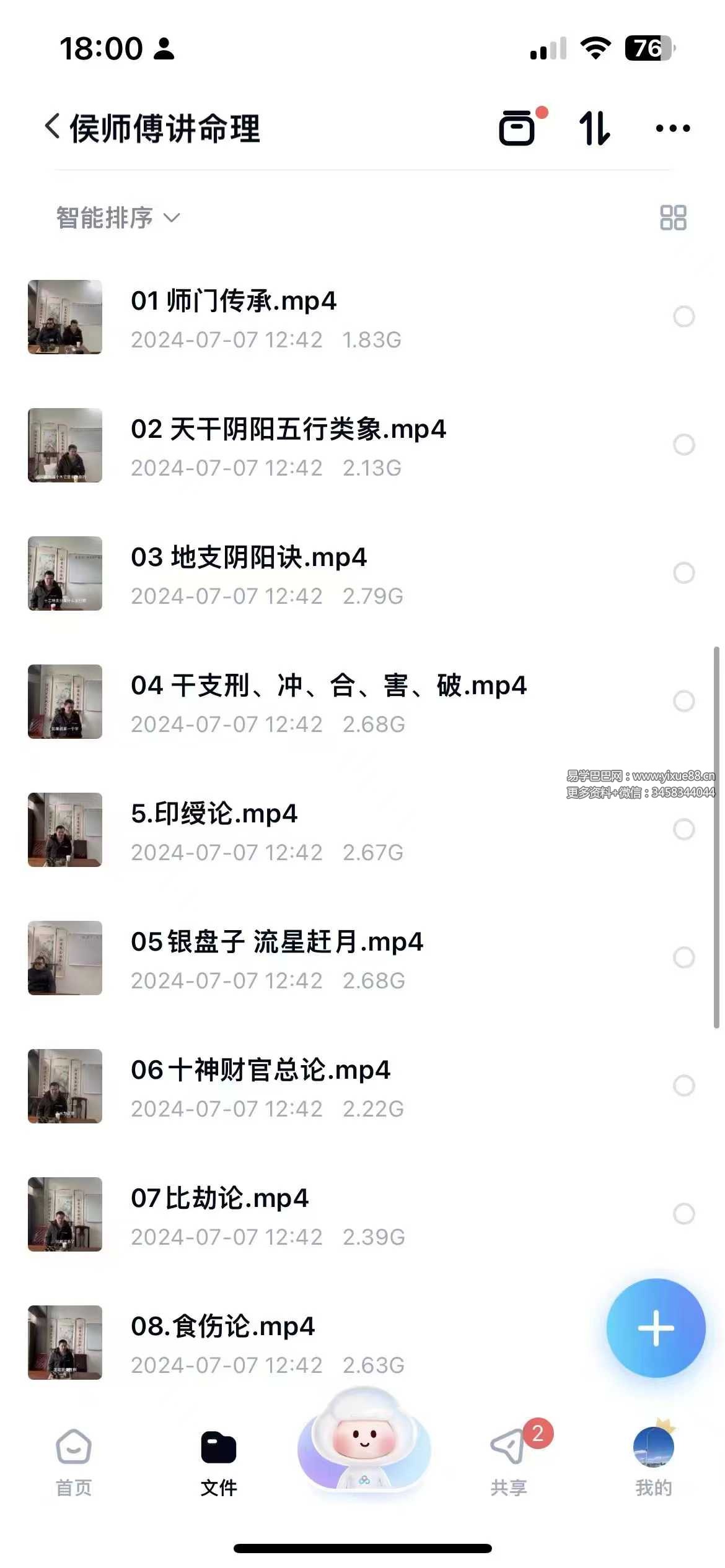The height and width of the screenshot is (1568, 725).
Task: Select the circle for 02 天干阴阳五行类象.mp4
Action: 683,445
